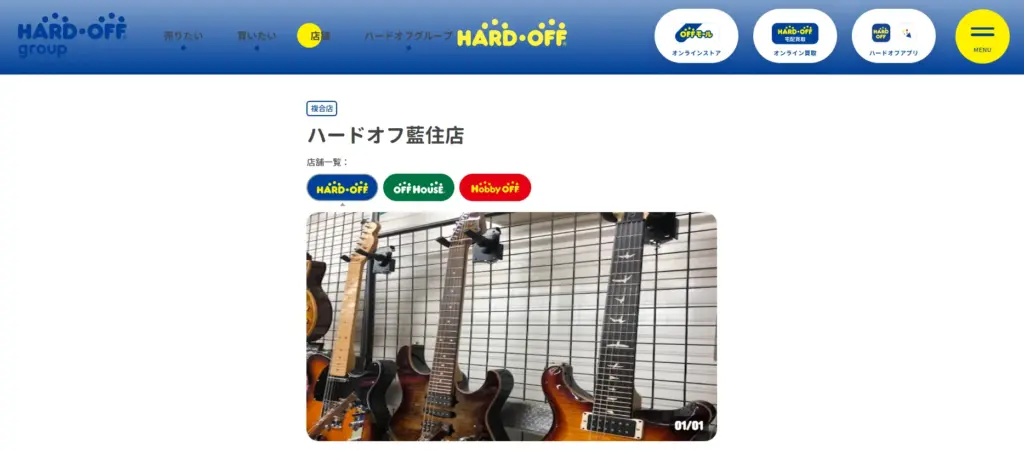Switch to the HARD OFF store chip

[342, 187]
